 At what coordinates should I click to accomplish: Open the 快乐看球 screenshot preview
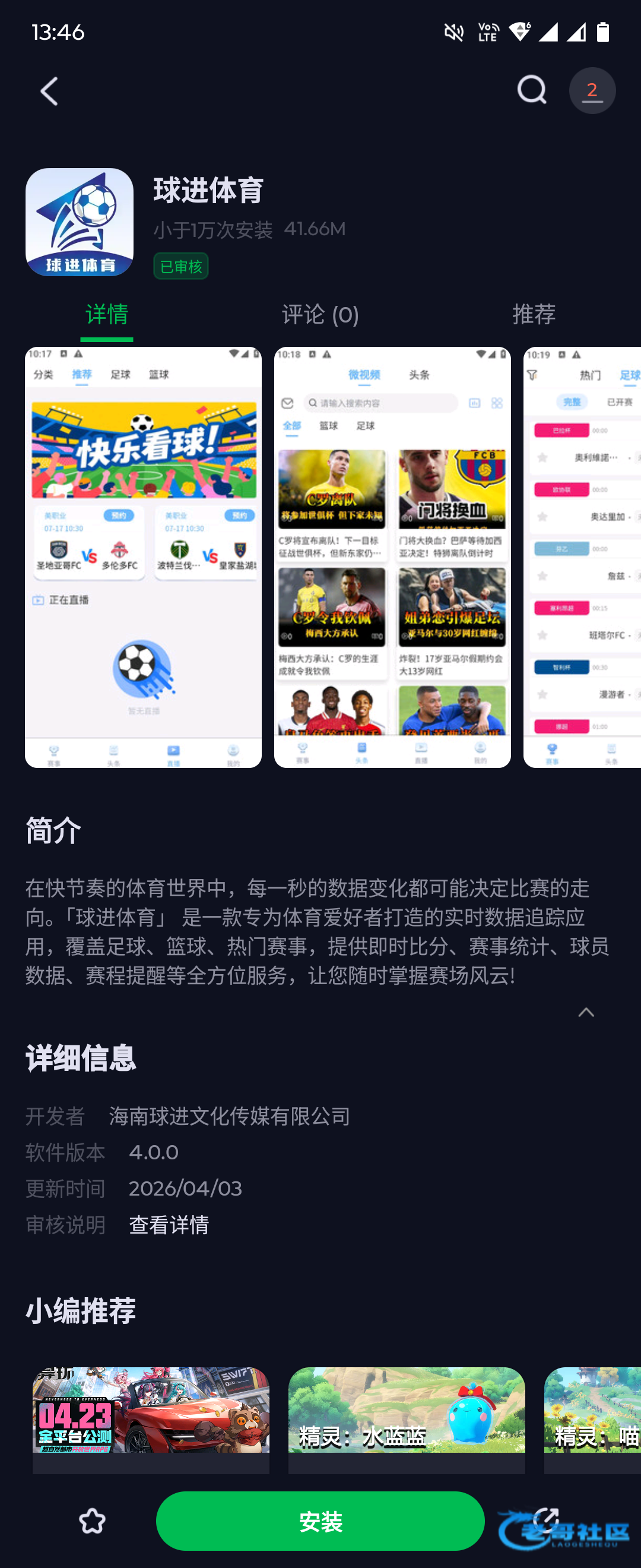[143, 557]
